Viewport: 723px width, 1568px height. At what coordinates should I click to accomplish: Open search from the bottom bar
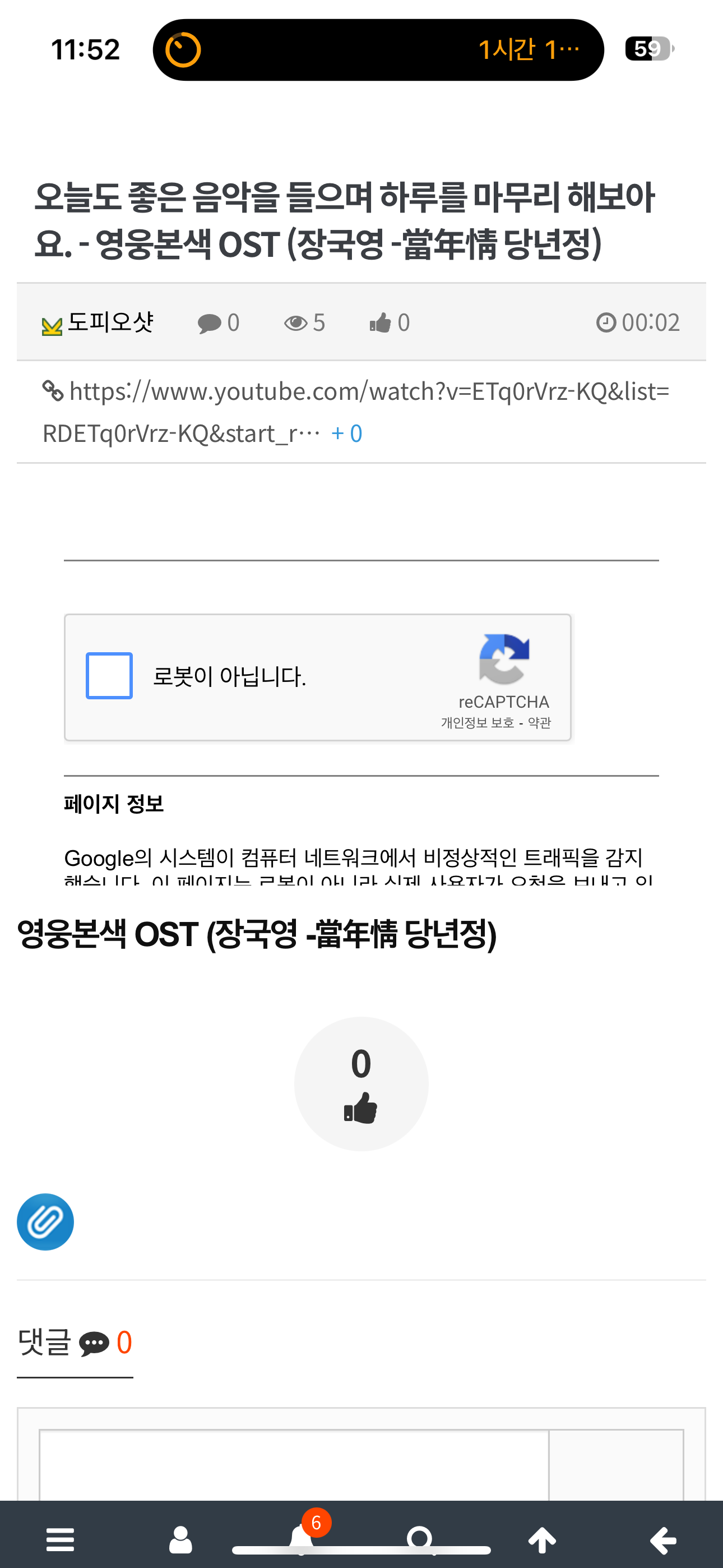[x=419, y=1538]
